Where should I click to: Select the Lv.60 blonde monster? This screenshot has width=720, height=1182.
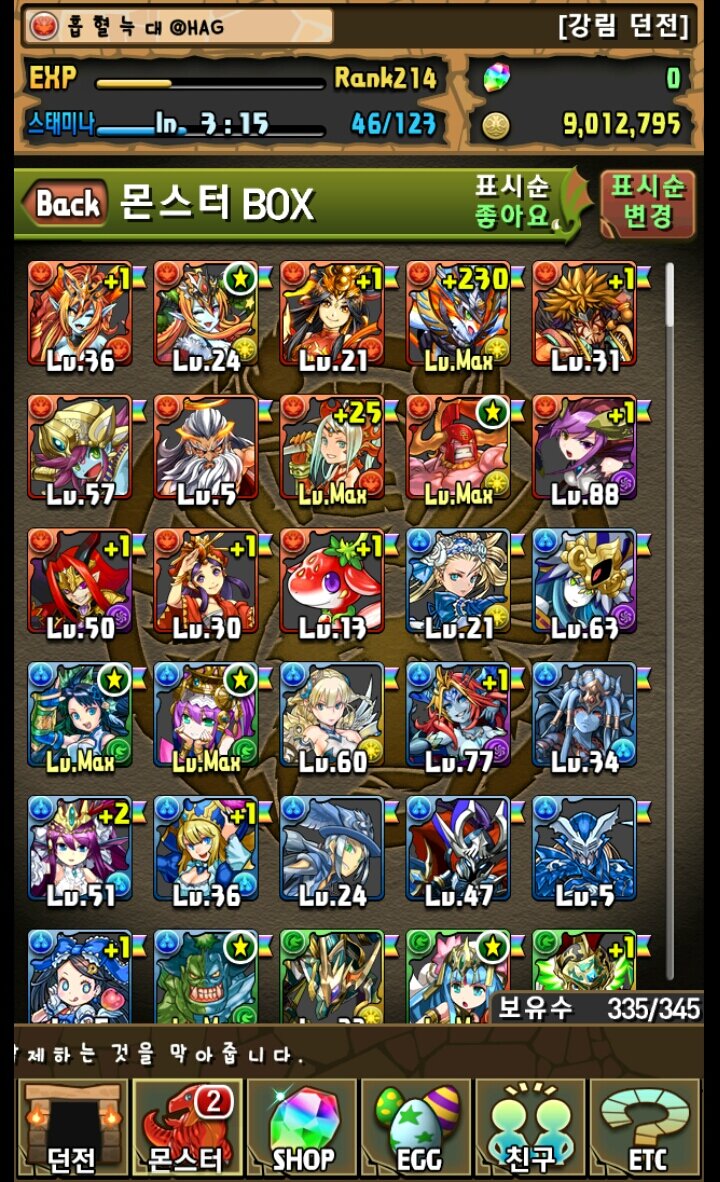pos(332,716)
